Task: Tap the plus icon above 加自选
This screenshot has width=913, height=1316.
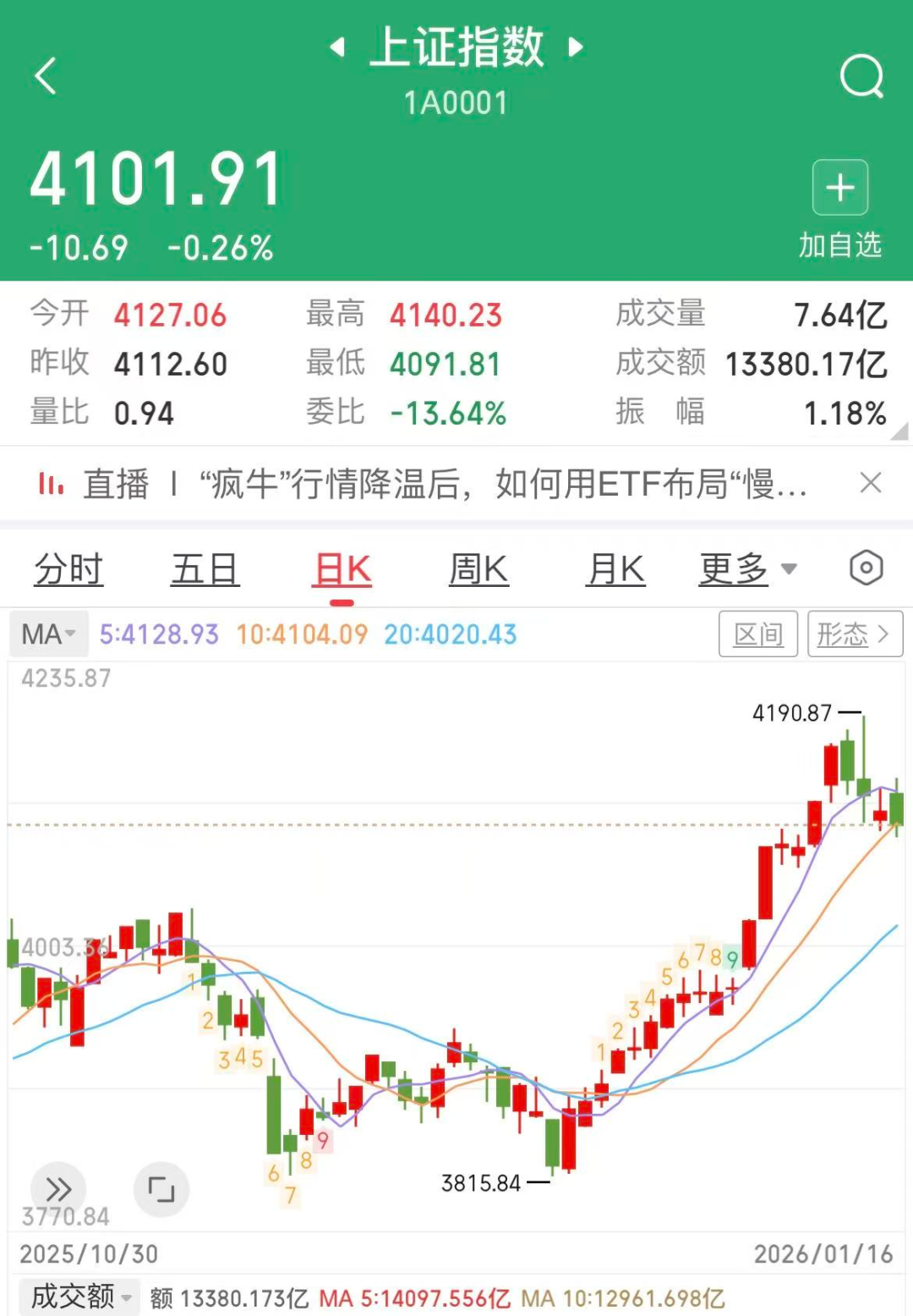Action: point(839,188)
